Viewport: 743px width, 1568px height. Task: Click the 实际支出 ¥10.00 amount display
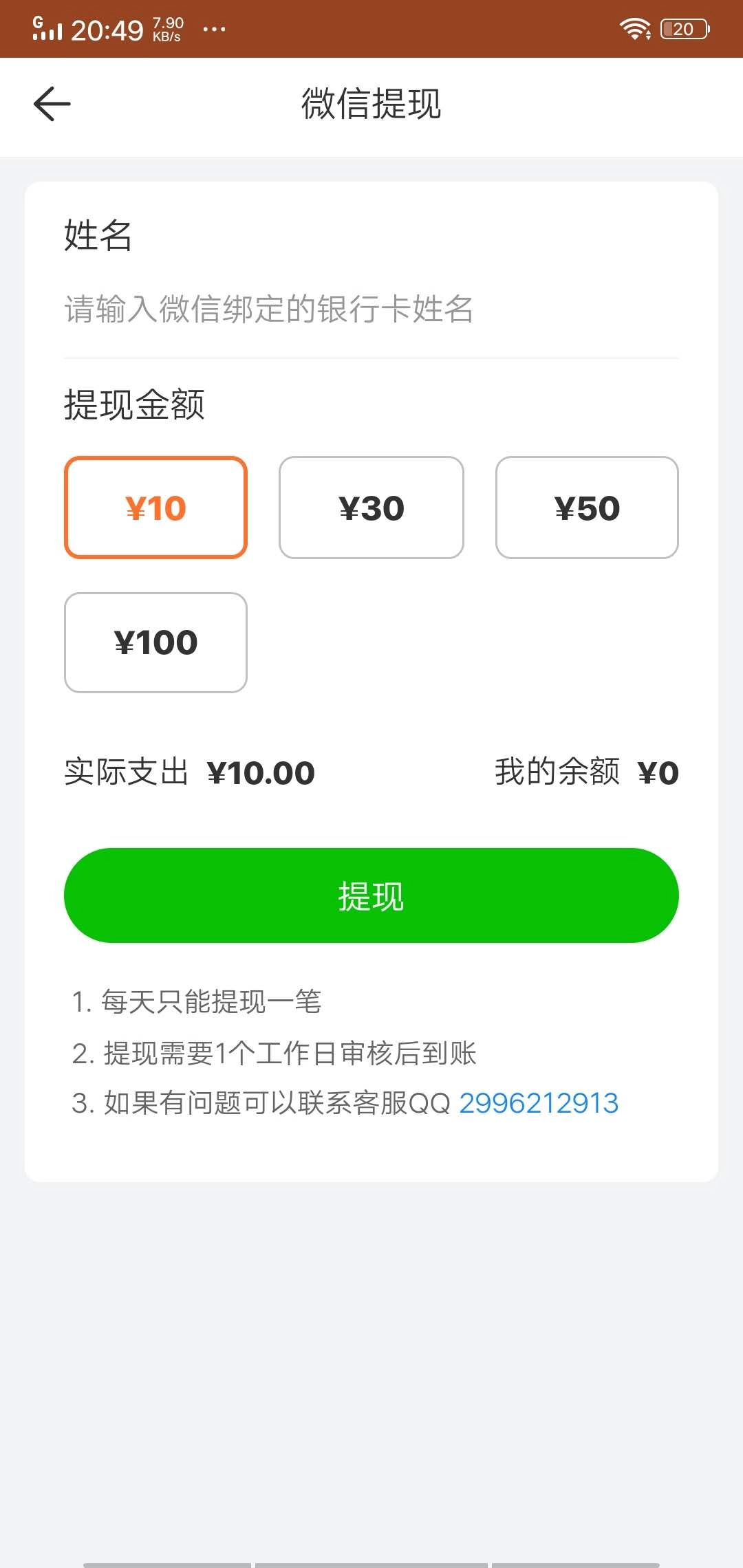[188, 772]
